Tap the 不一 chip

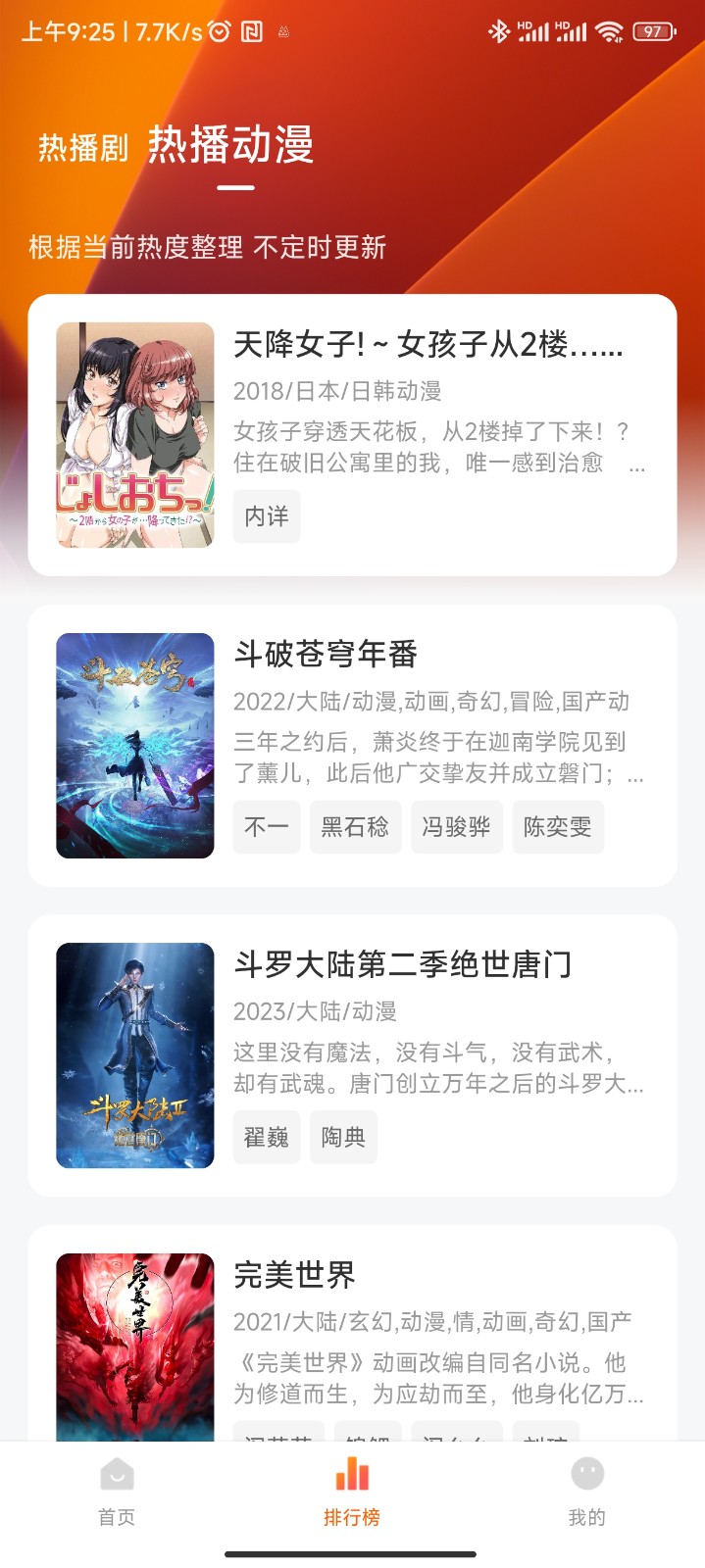[267, 827]
